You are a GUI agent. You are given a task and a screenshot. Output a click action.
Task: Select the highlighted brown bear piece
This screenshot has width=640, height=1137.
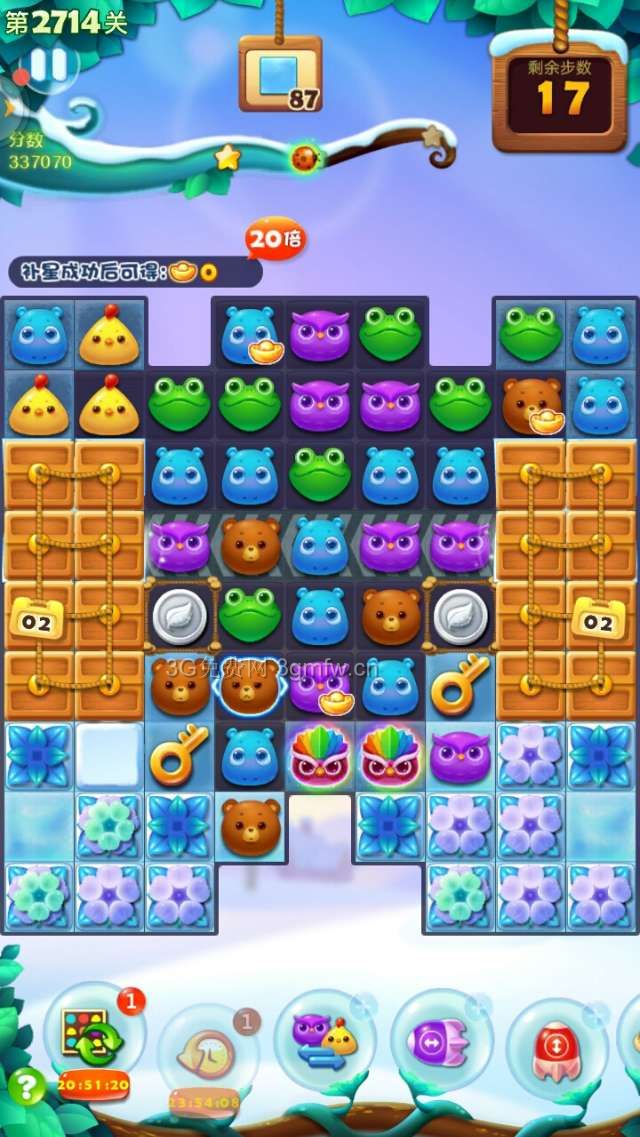(x=249, y=687)
